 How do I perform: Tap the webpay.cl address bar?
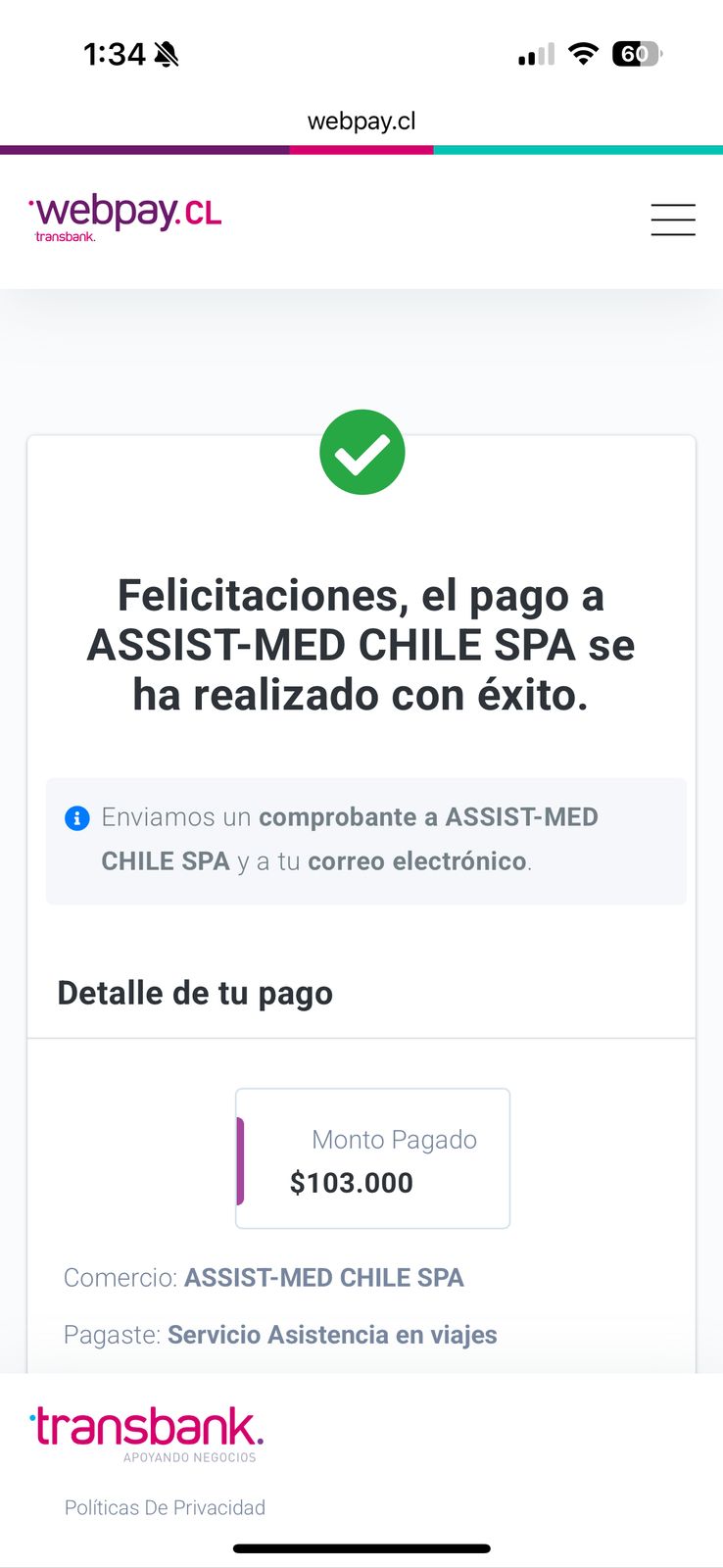(x=361, y=122)
